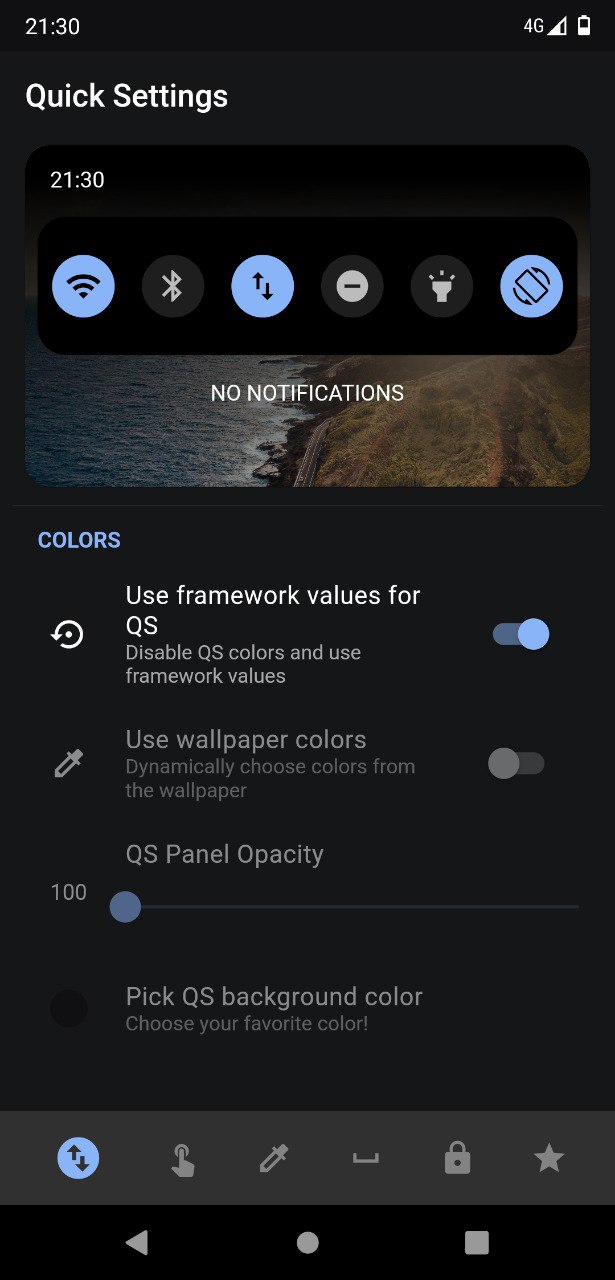Go back with the system back button
This screenshot has width=615, height=1280.
pos(137,1242)
